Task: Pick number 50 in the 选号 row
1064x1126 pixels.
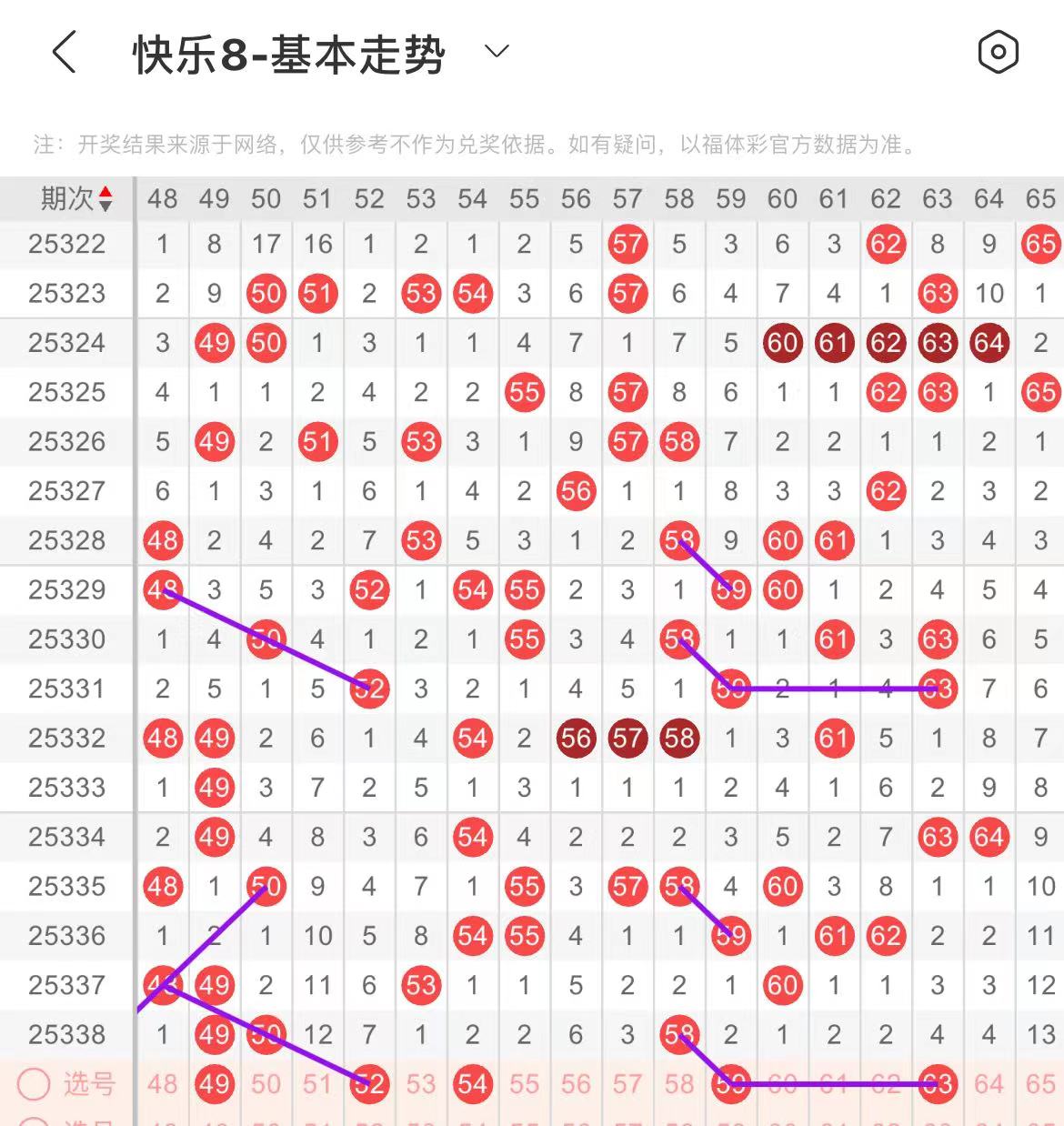Action: click(x=266, y=1083)
